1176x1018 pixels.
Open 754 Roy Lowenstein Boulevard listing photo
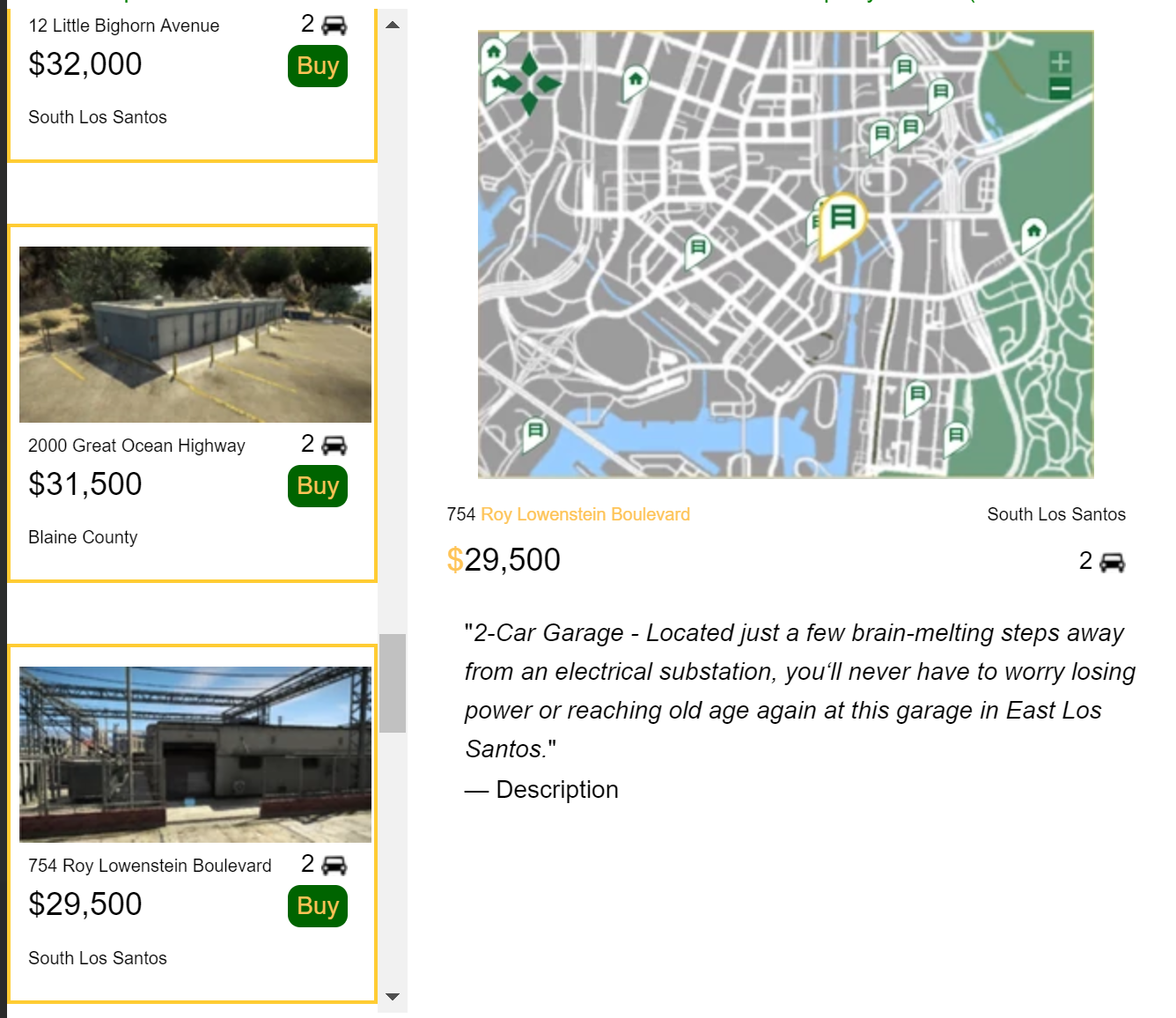tap(195, 755)
